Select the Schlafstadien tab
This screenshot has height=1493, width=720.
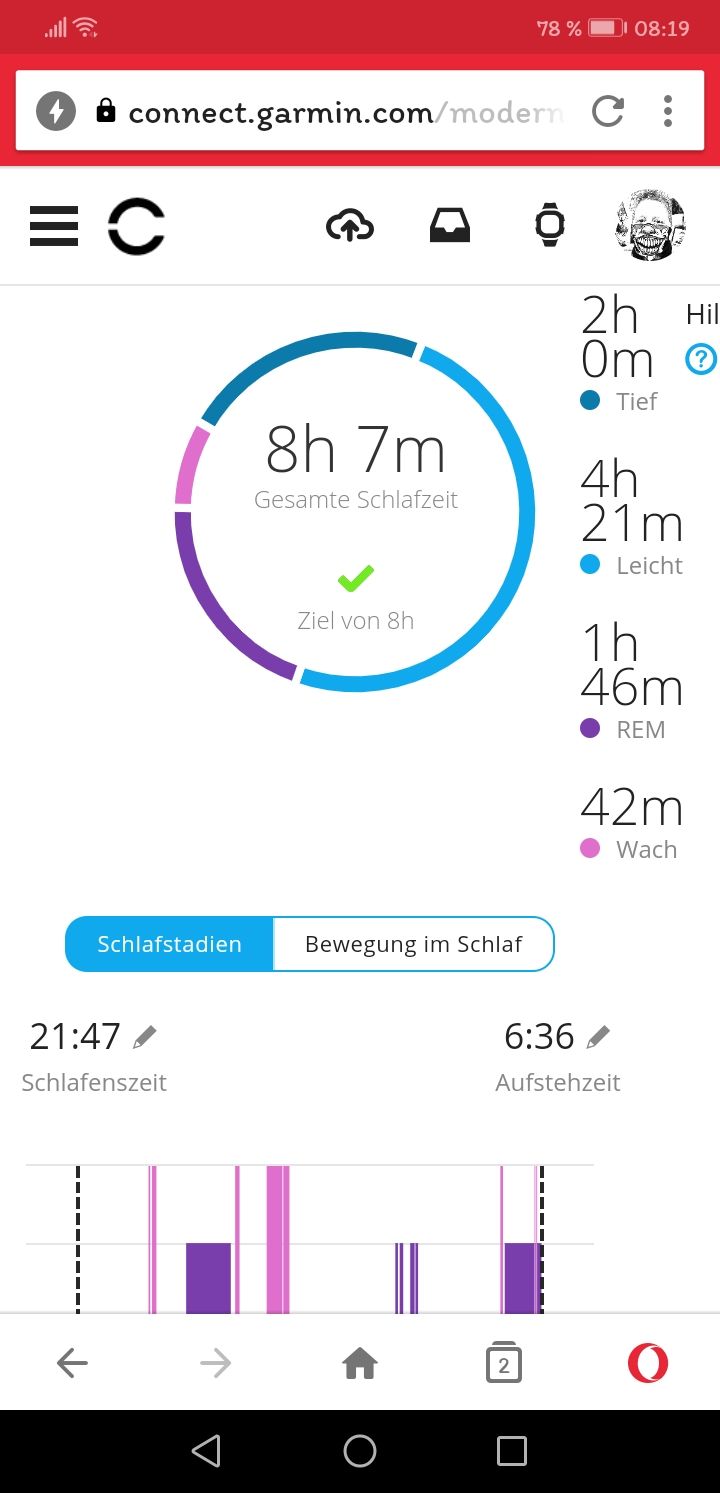click(170, 944)
